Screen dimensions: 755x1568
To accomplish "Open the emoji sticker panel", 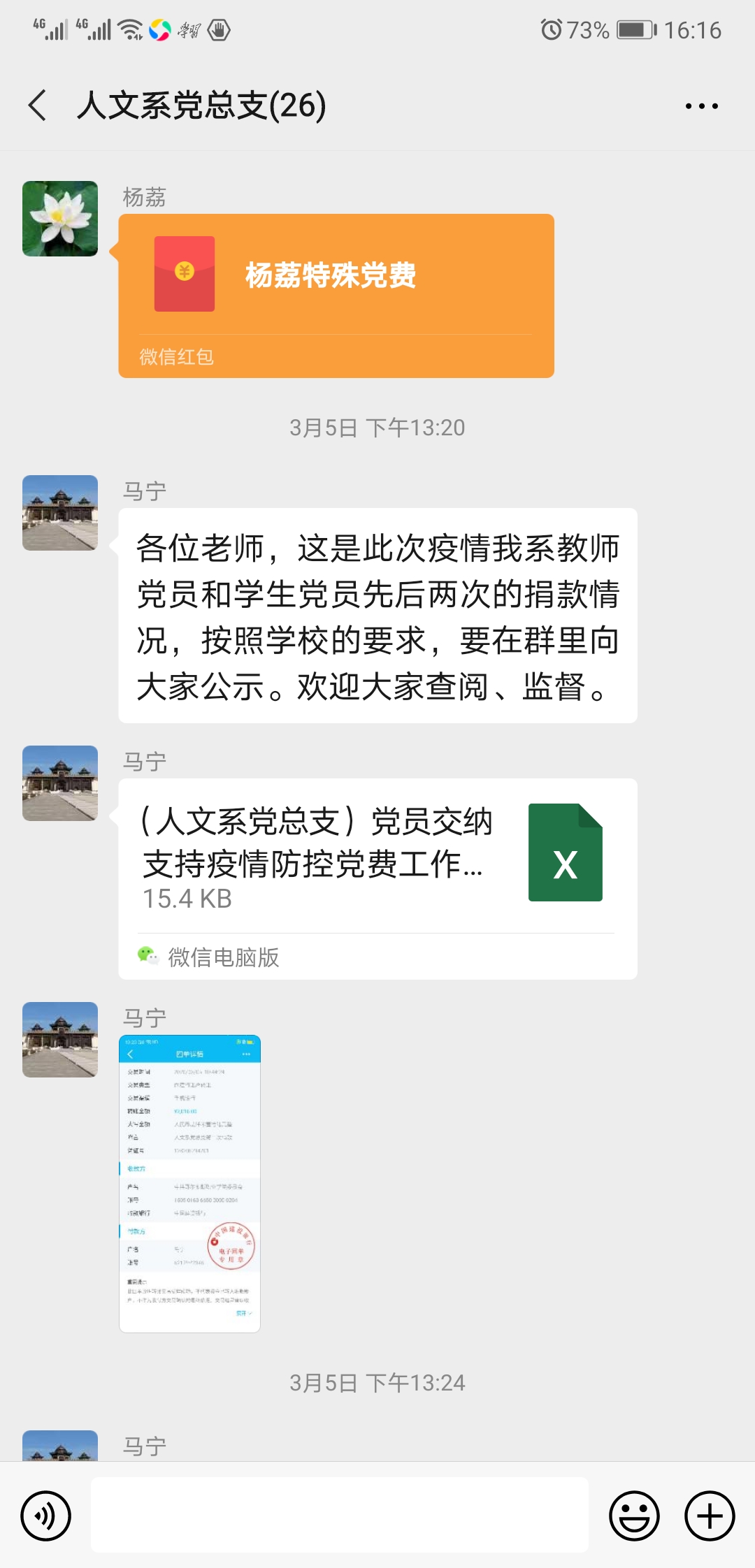I will (634, 1516).
